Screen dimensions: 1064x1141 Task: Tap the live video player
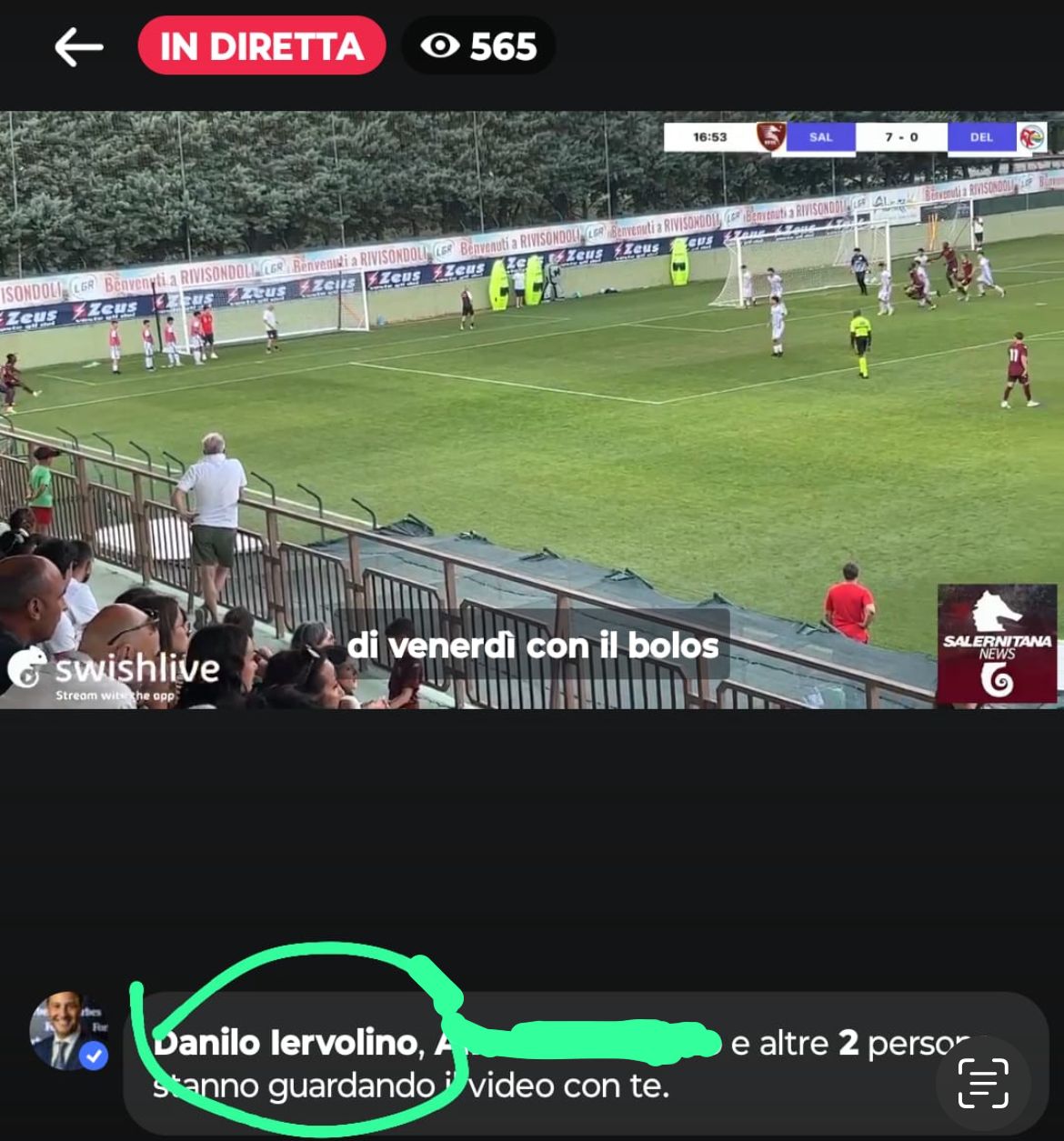pyautogui.click(x=532, y=409)
